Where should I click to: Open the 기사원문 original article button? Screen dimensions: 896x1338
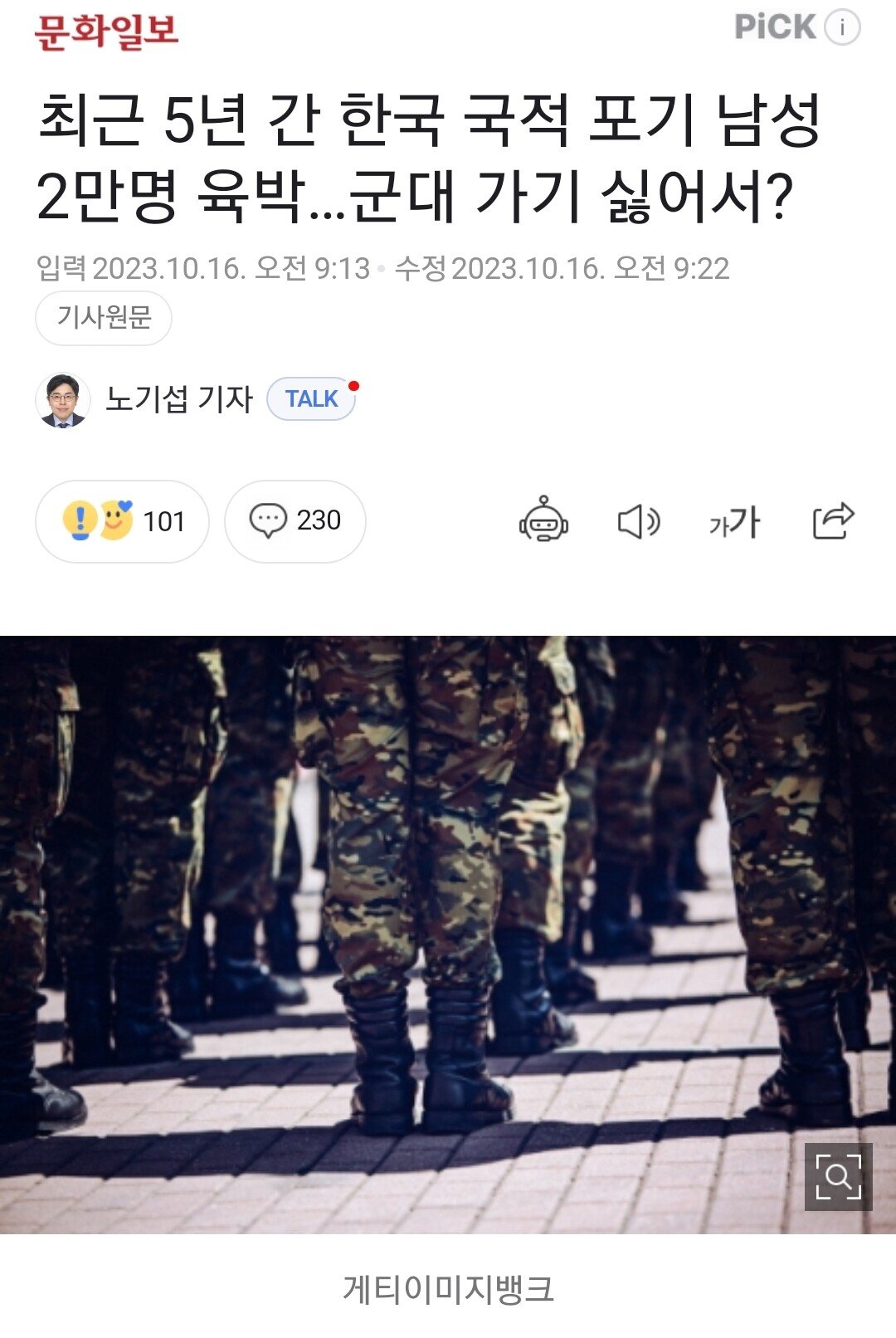click(x=104, y=317)
